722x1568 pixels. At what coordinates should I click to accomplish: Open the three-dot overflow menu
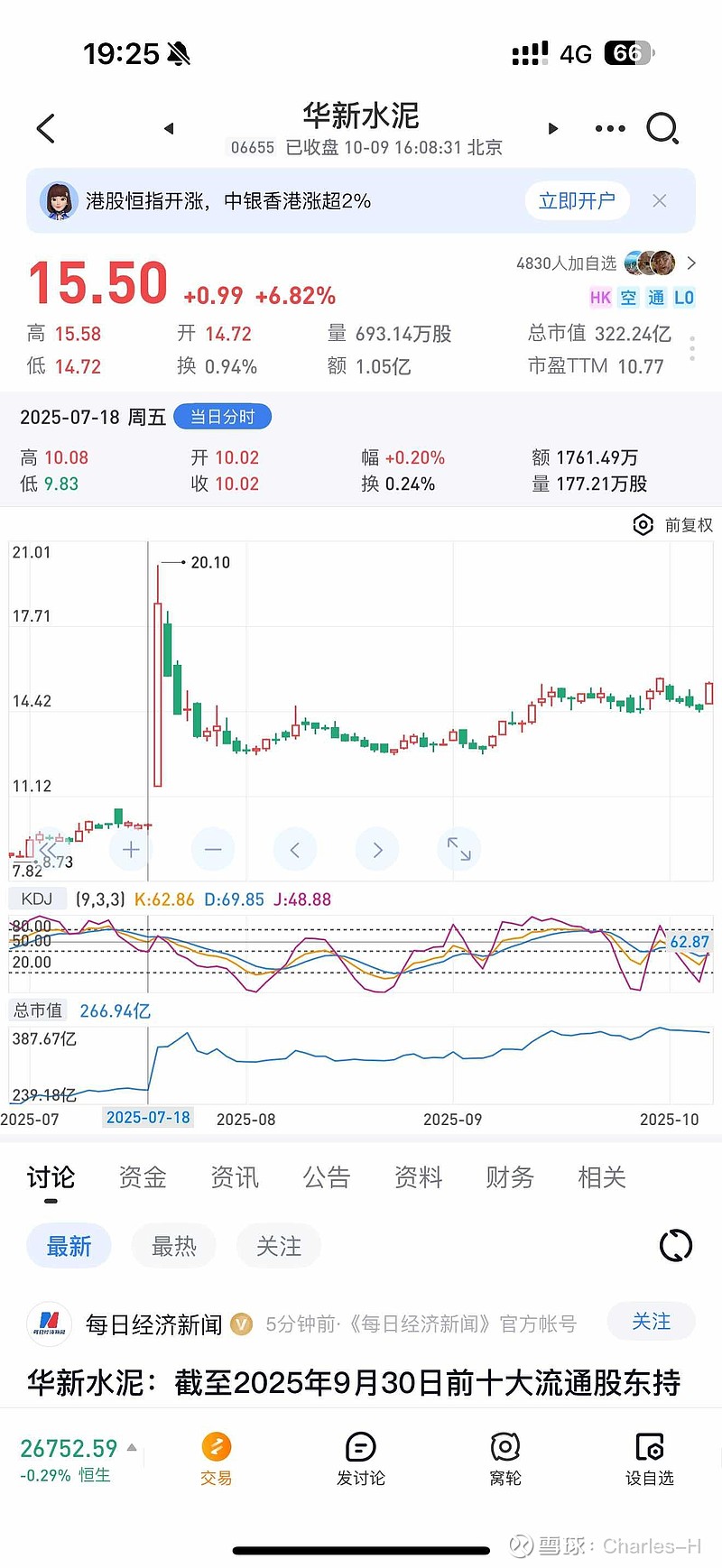tap(610, 129)
